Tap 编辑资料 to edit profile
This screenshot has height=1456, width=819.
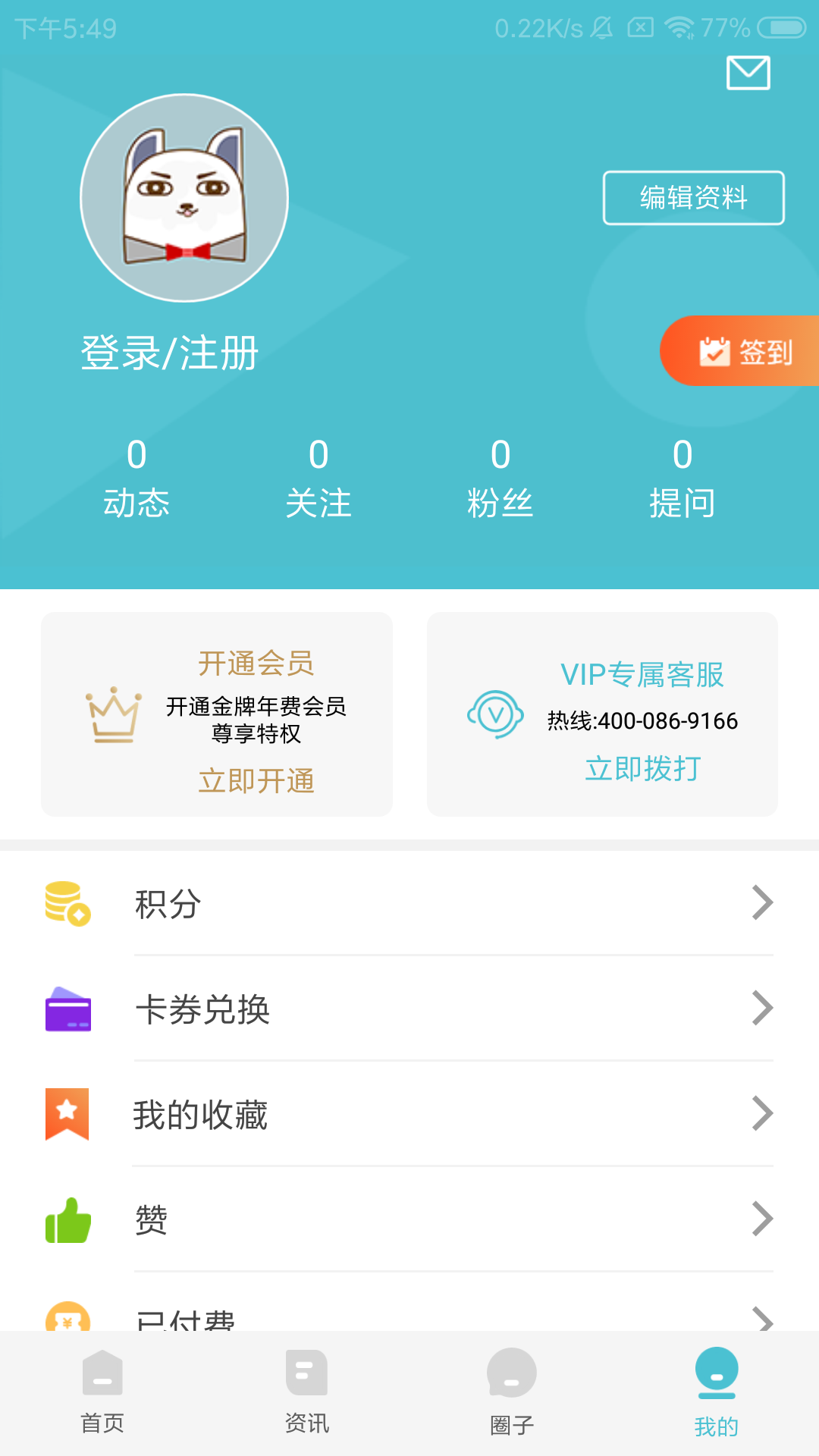coord(693,198)
